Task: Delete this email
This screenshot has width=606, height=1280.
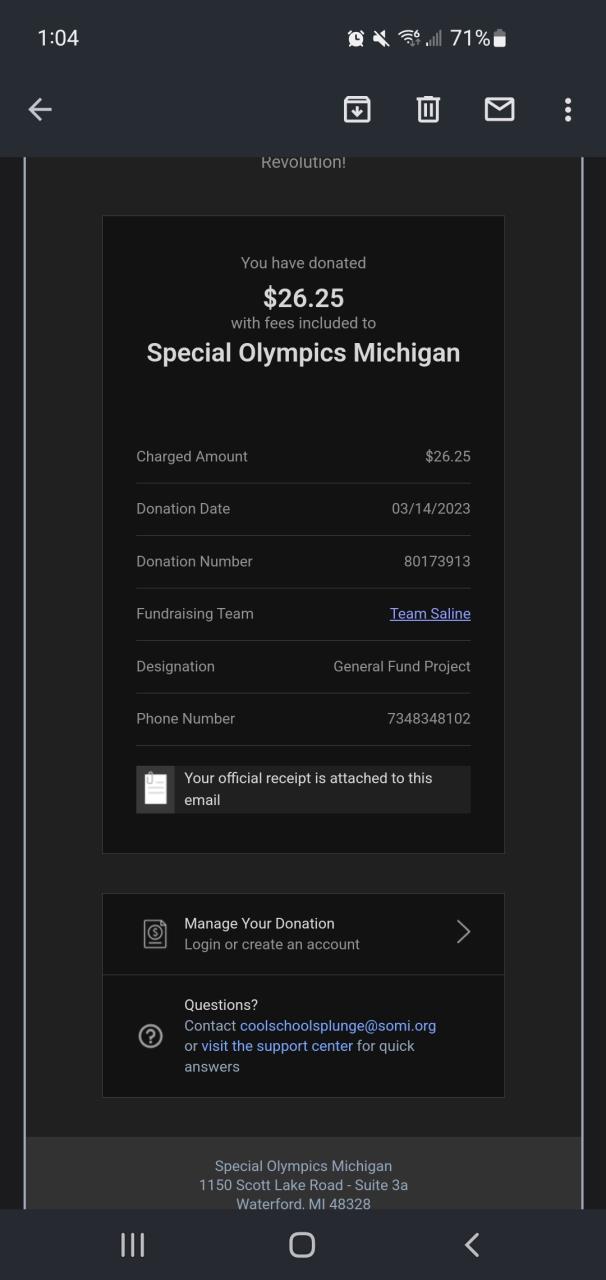Action: (428, 110)
